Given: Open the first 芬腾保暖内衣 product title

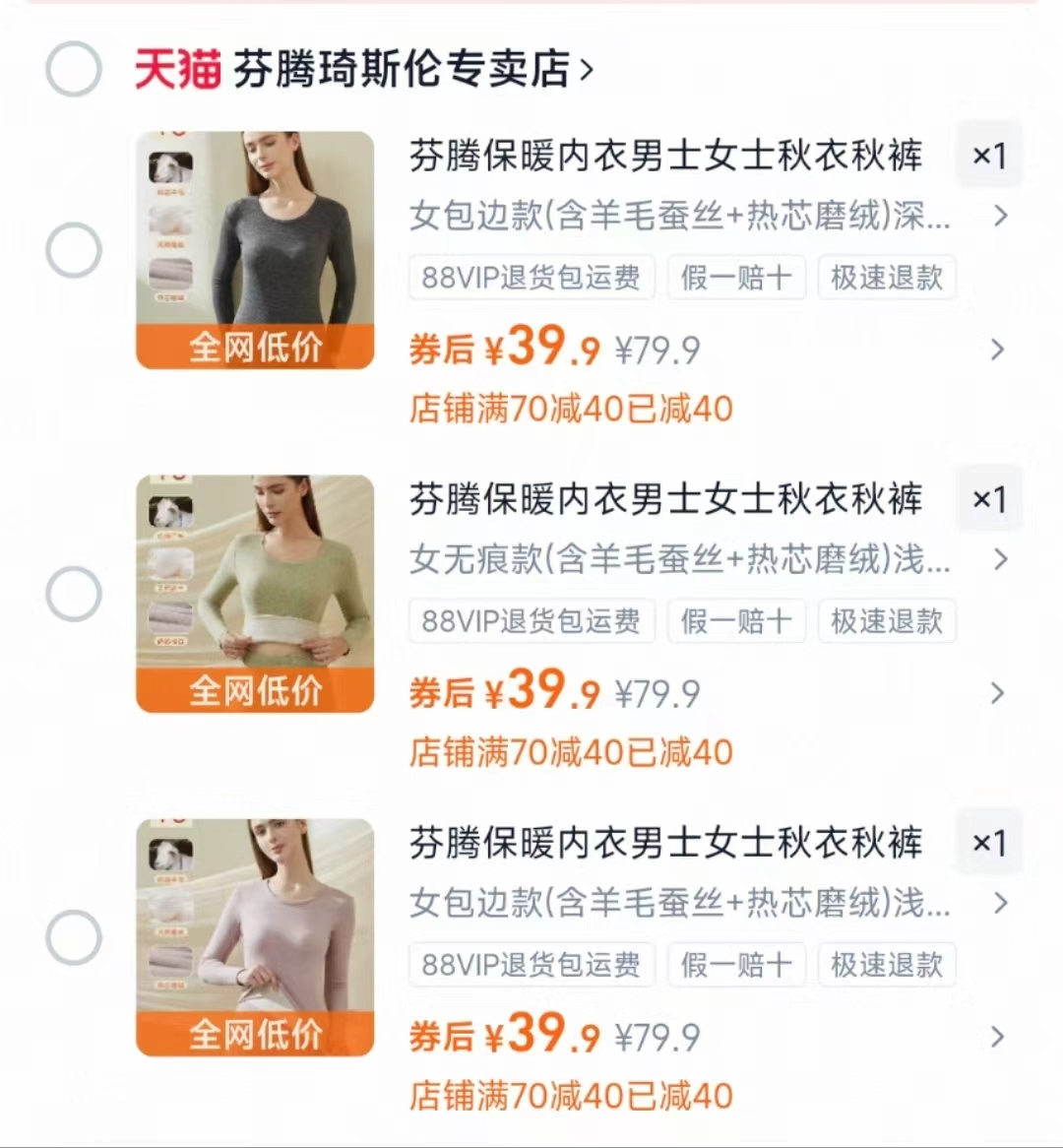Looking at the screenshot, I should [667, 156].
